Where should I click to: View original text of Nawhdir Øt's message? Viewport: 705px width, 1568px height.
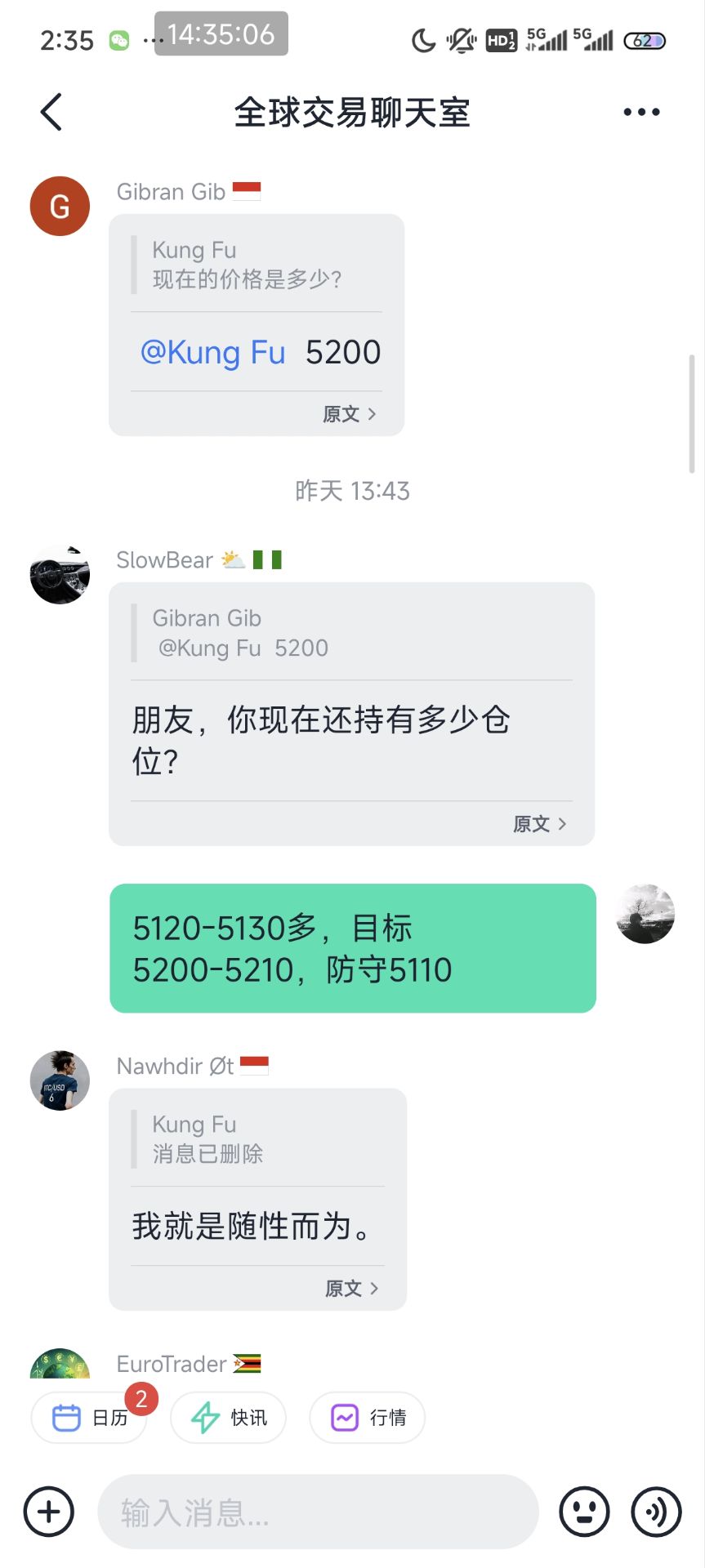351,1288
